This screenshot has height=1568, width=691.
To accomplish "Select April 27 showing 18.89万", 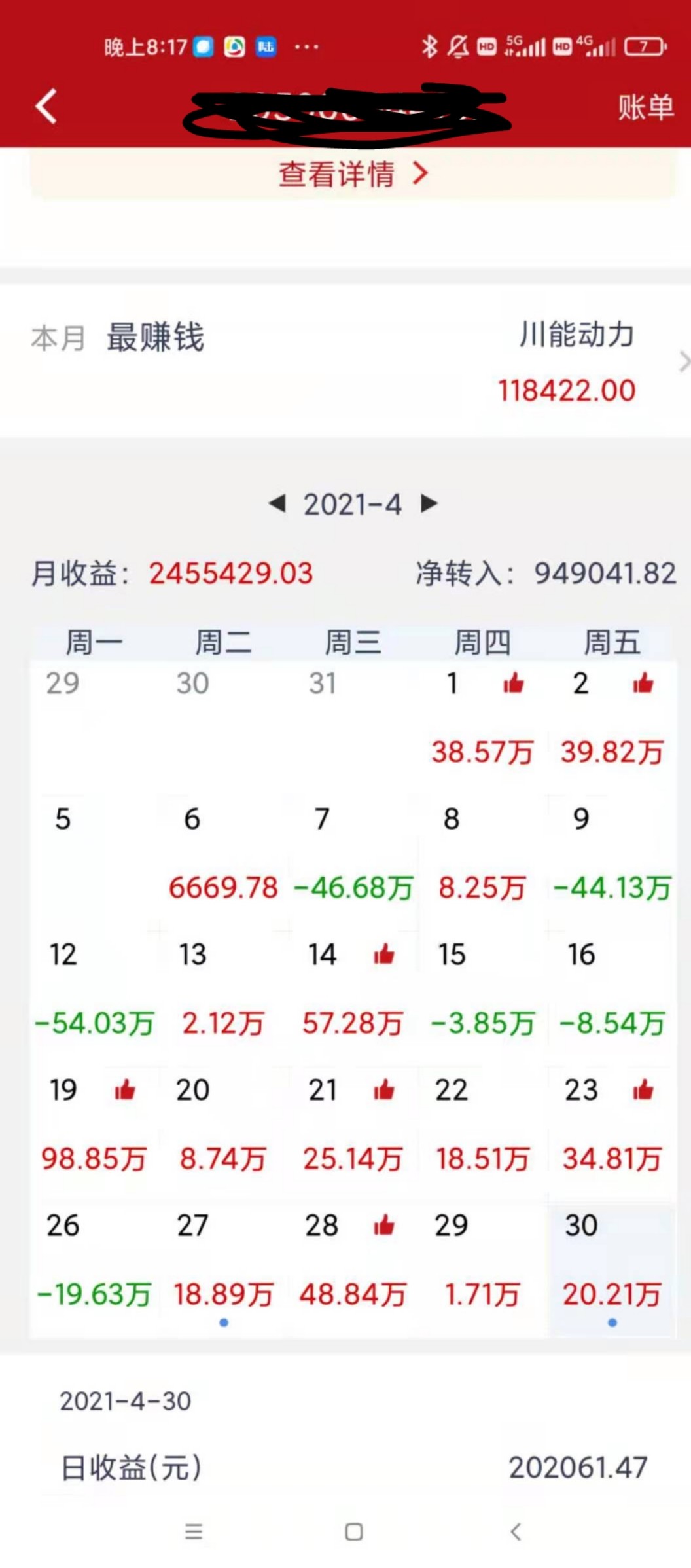I will [x=223, y=1262].
